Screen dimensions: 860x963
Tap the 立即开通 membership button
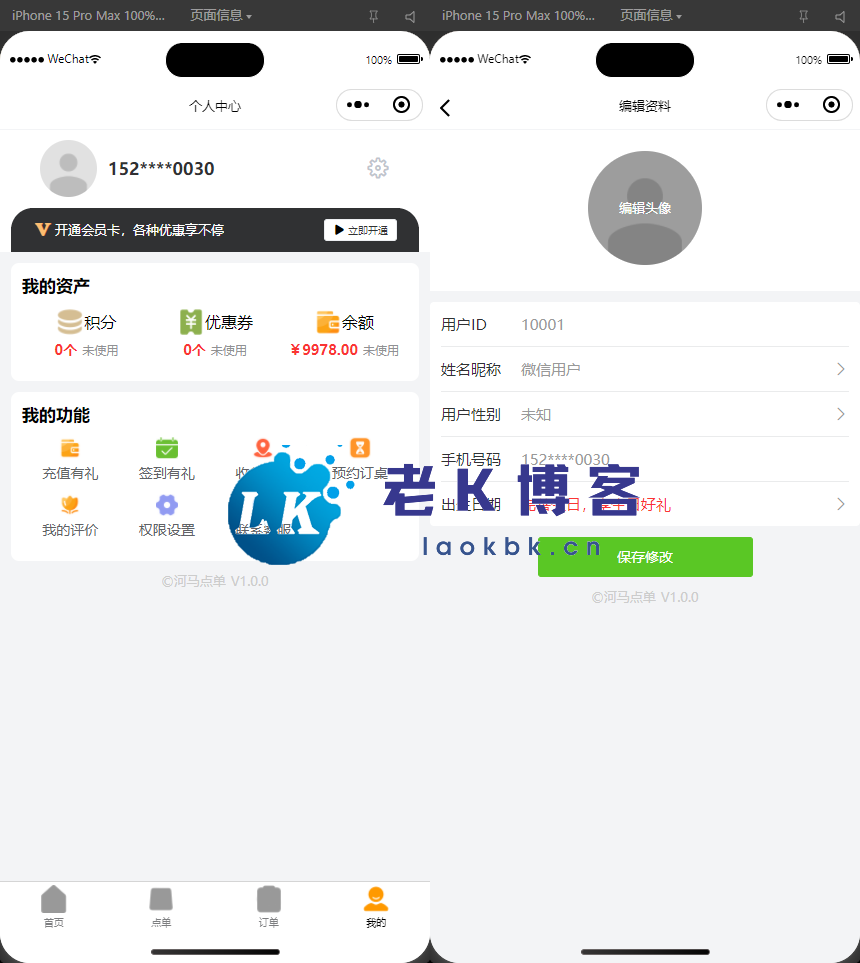pos(360,230)
